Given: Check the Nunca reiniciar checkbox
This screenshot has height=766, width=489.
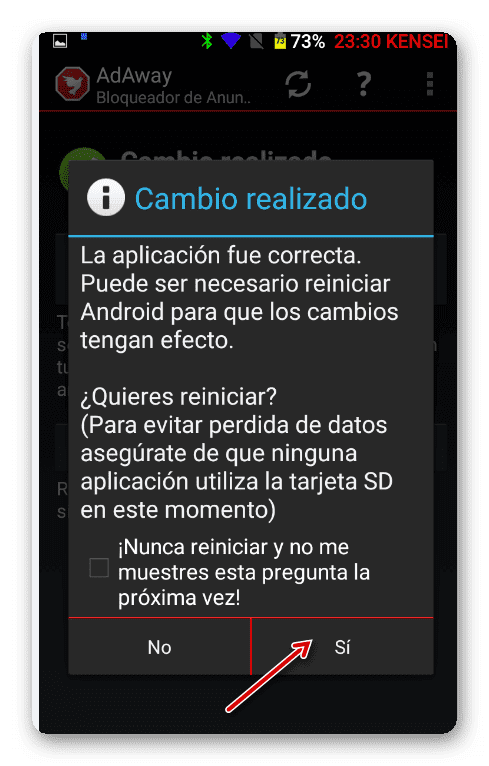Looking at the screenshot, I should pos(99,568).
